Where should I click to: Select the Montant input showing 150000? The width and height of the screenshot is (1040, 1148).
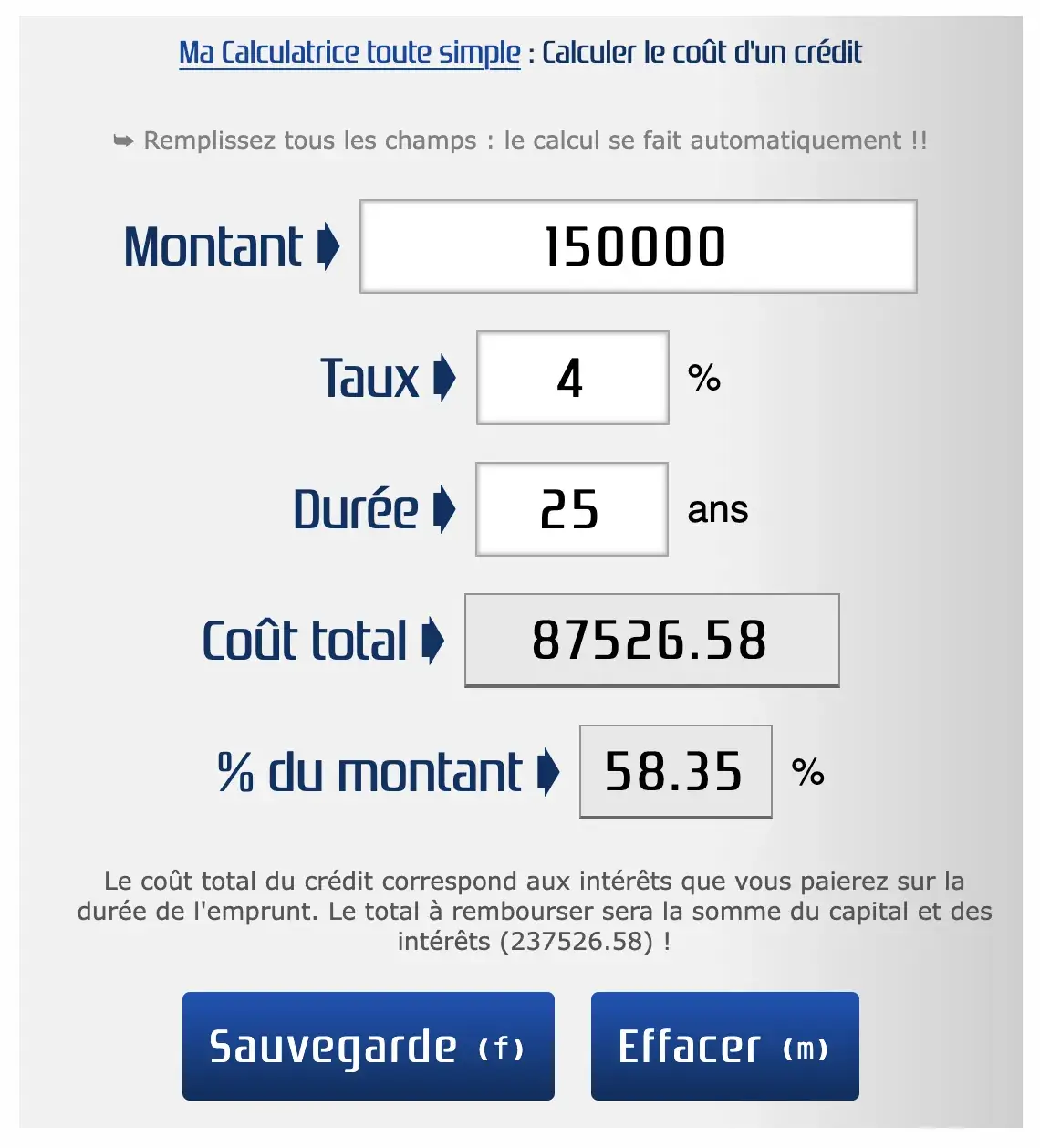tap(637, 246)
